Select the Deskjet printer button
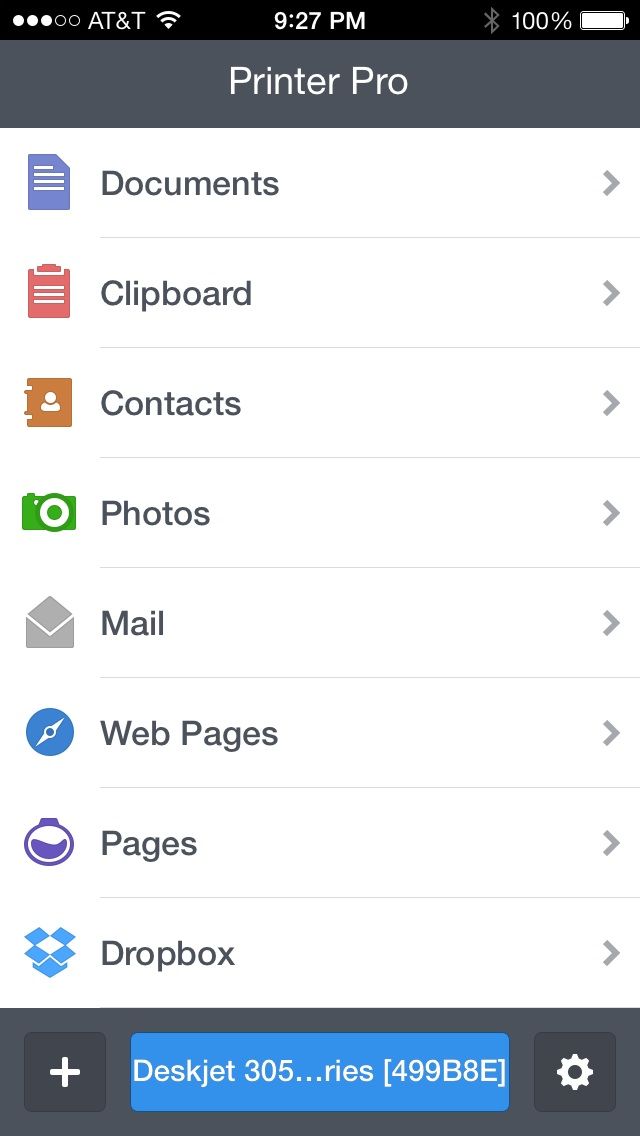Viewport: 640px width, 1136px height. [320, 1072]
